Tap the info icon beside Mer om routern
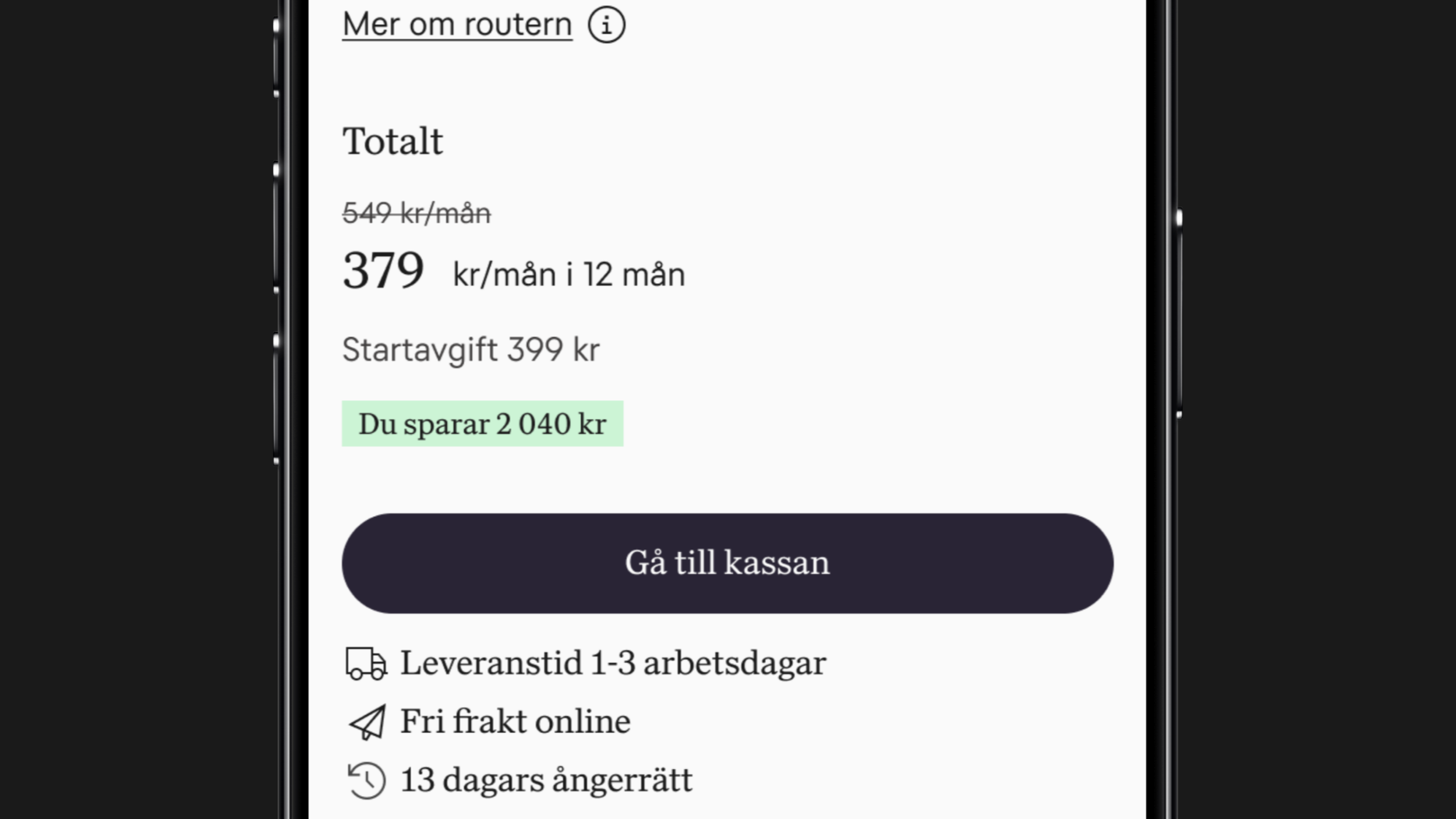 click(606, 25)
